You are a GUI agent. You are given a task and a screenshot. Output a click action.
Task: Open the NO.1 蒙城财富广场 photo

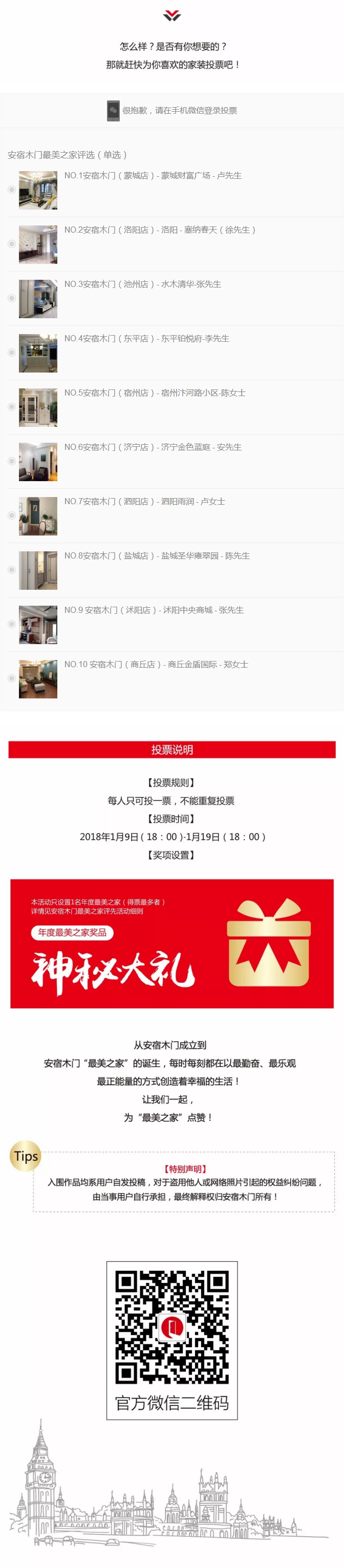click(x=38, y=190)
